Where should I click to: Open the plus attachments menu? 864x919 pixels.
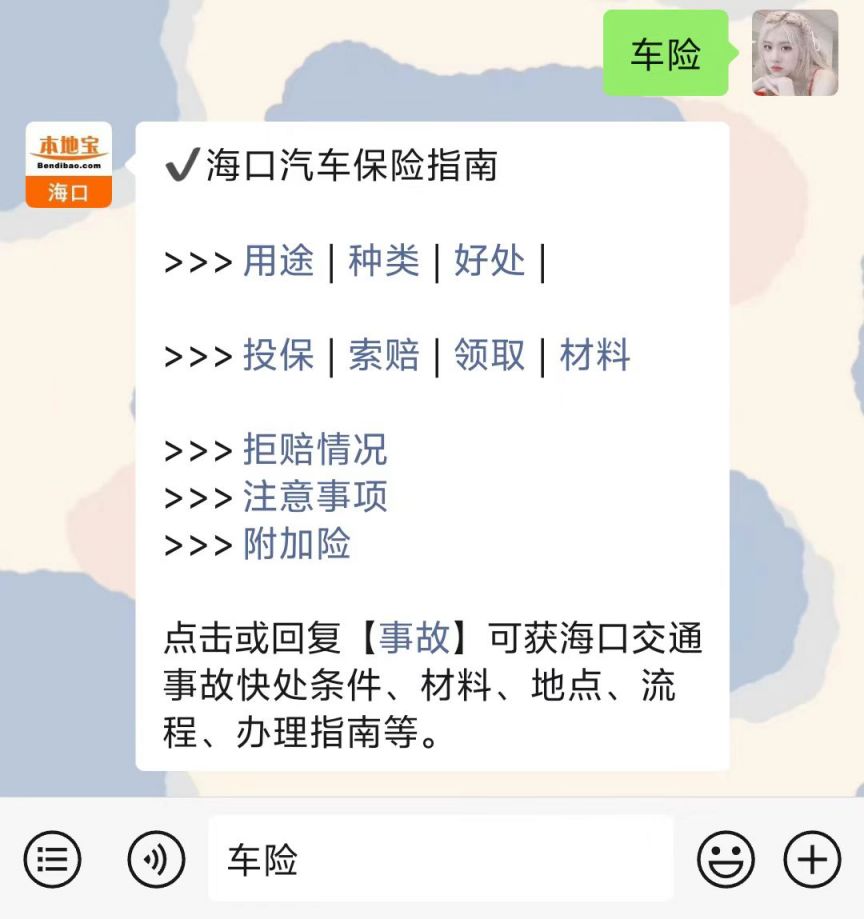coord(812,859)
